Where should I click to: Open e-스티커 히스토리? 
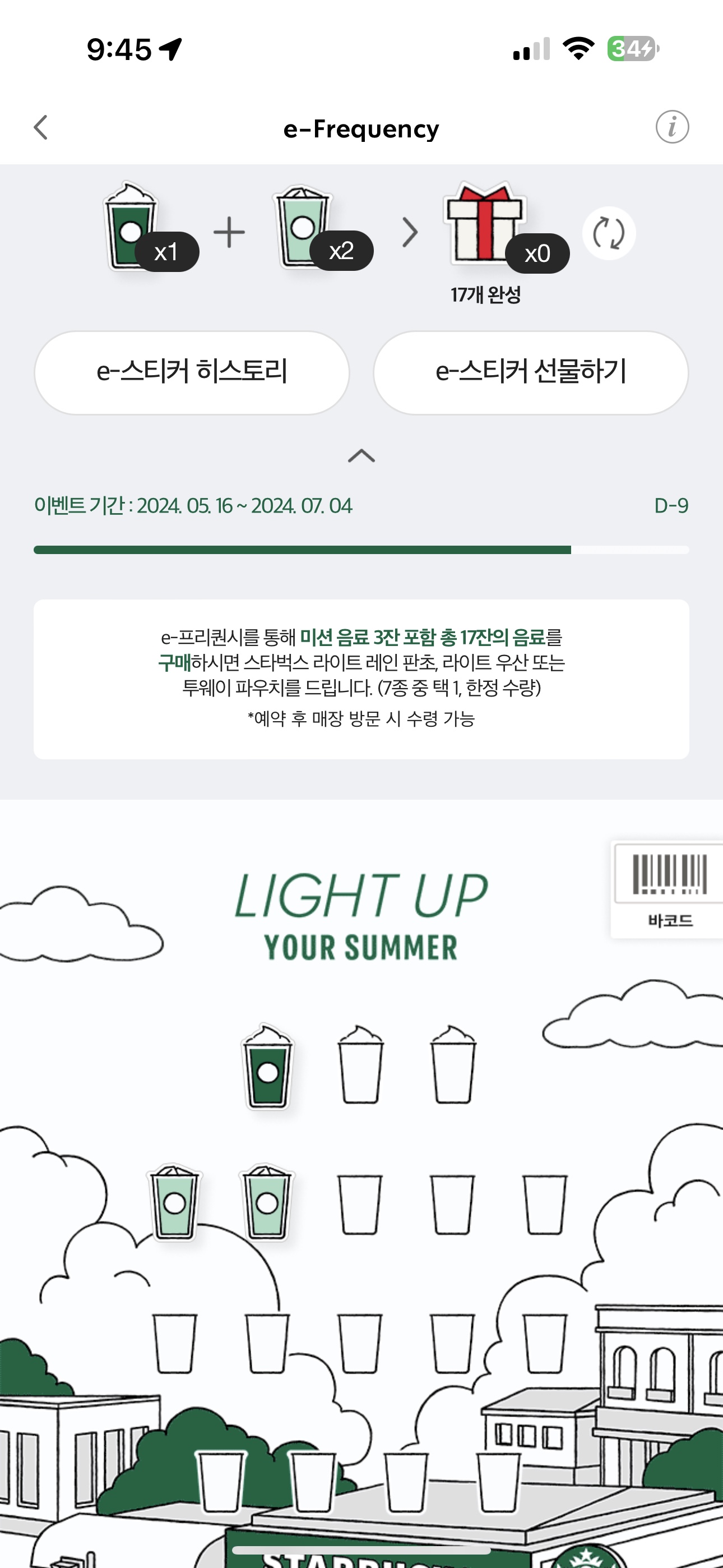point(192,372)
